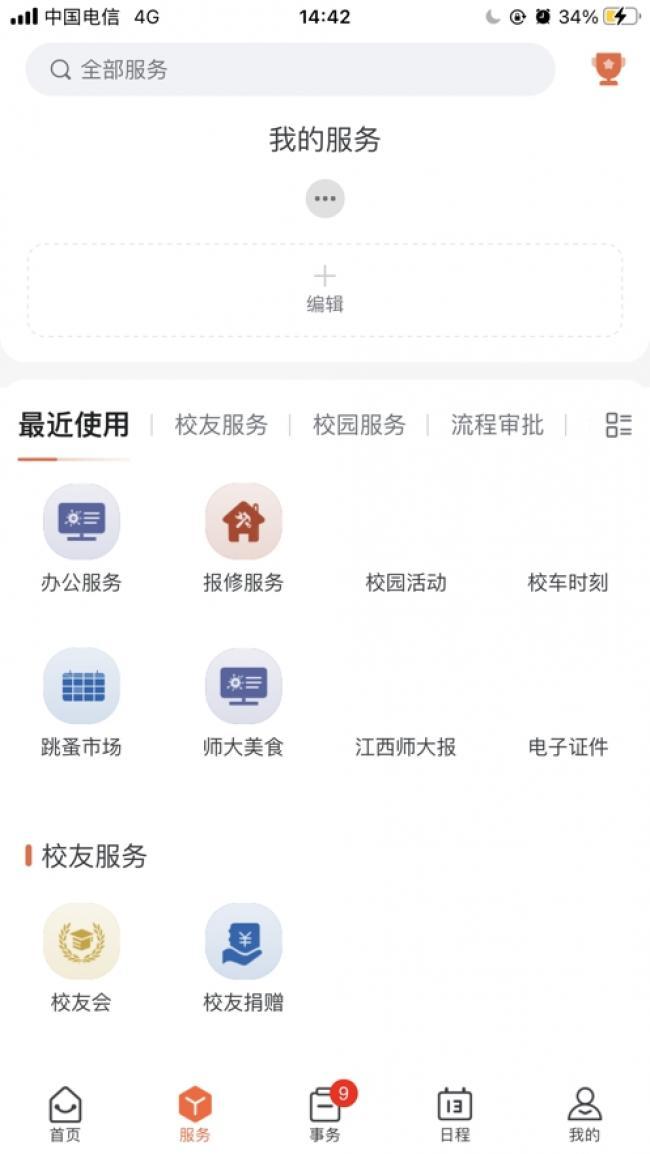Switch to the 校园服务 tab

tap(359, 425)
